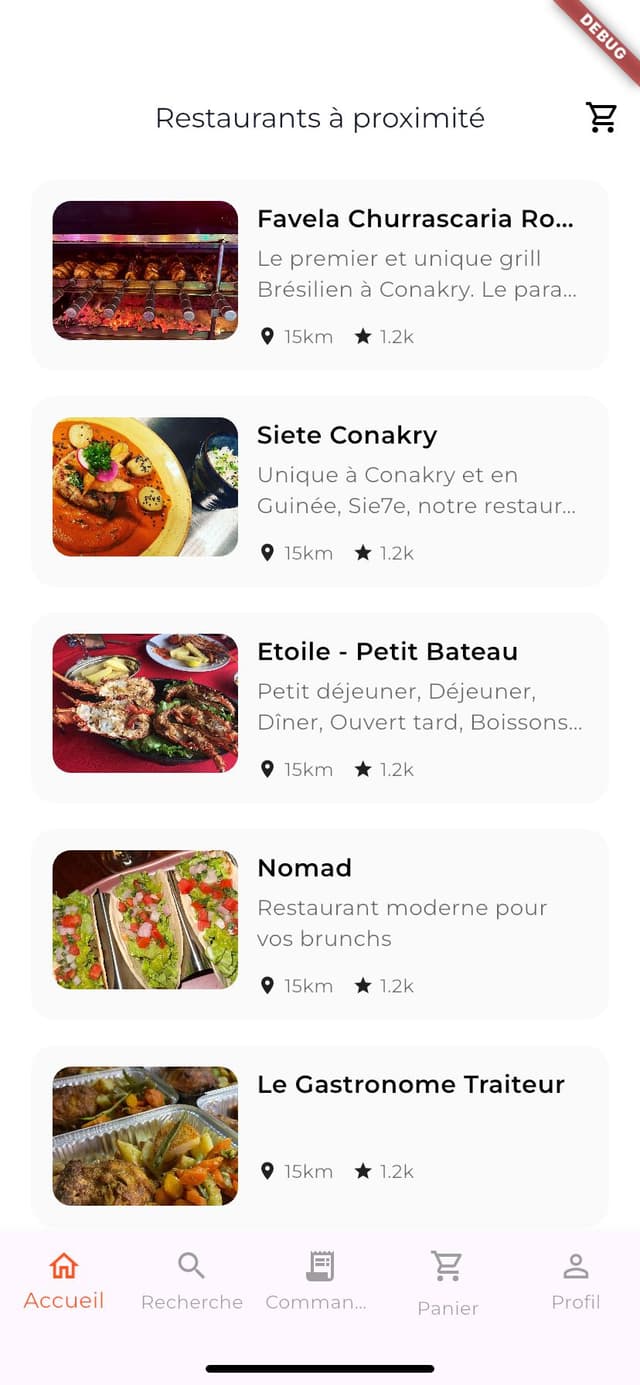
Task: Choose Le Gastronome Traiteur restaurant
Action: coord(320,1135)
